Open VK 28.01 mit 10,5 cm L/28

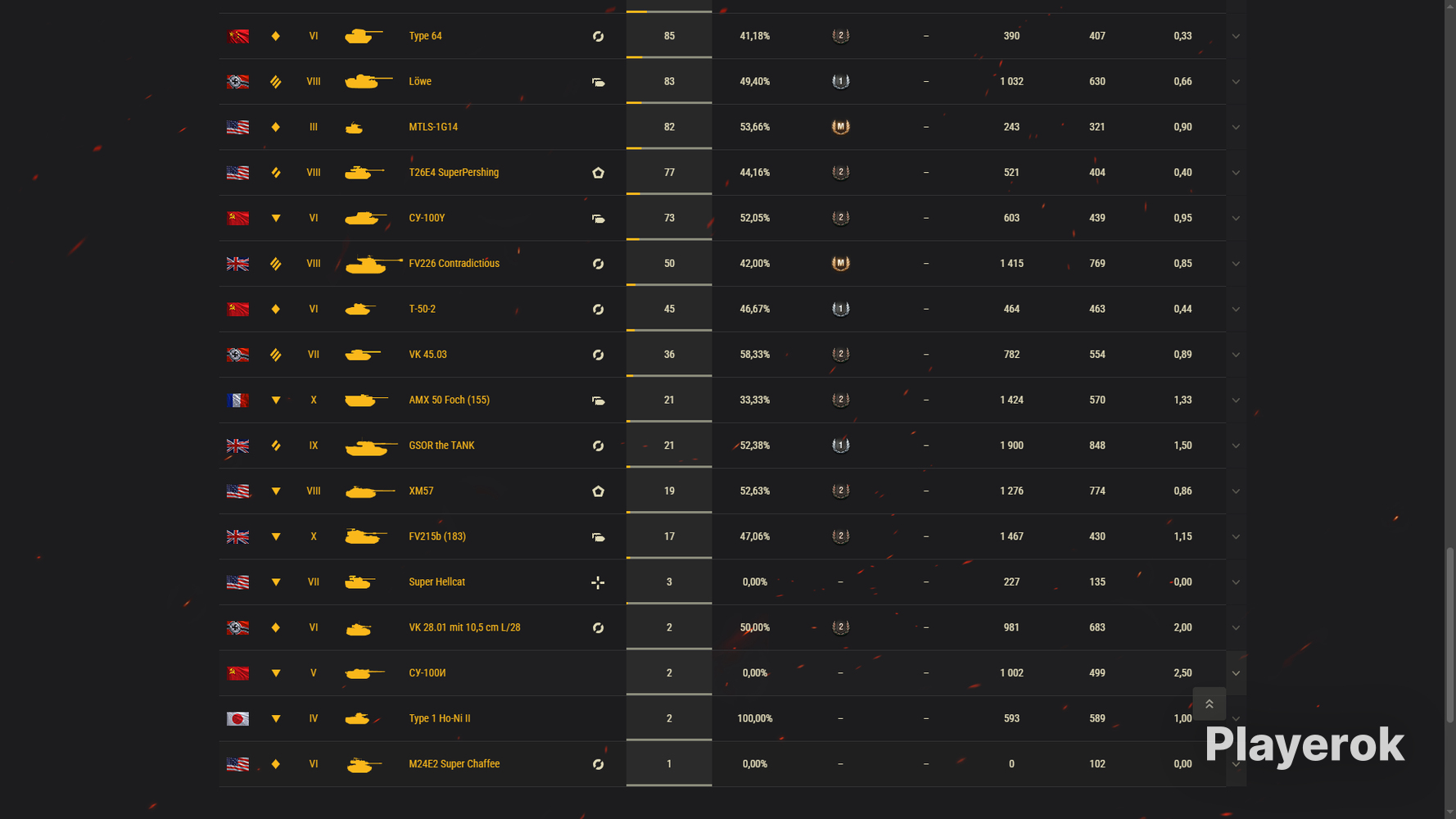464,627
